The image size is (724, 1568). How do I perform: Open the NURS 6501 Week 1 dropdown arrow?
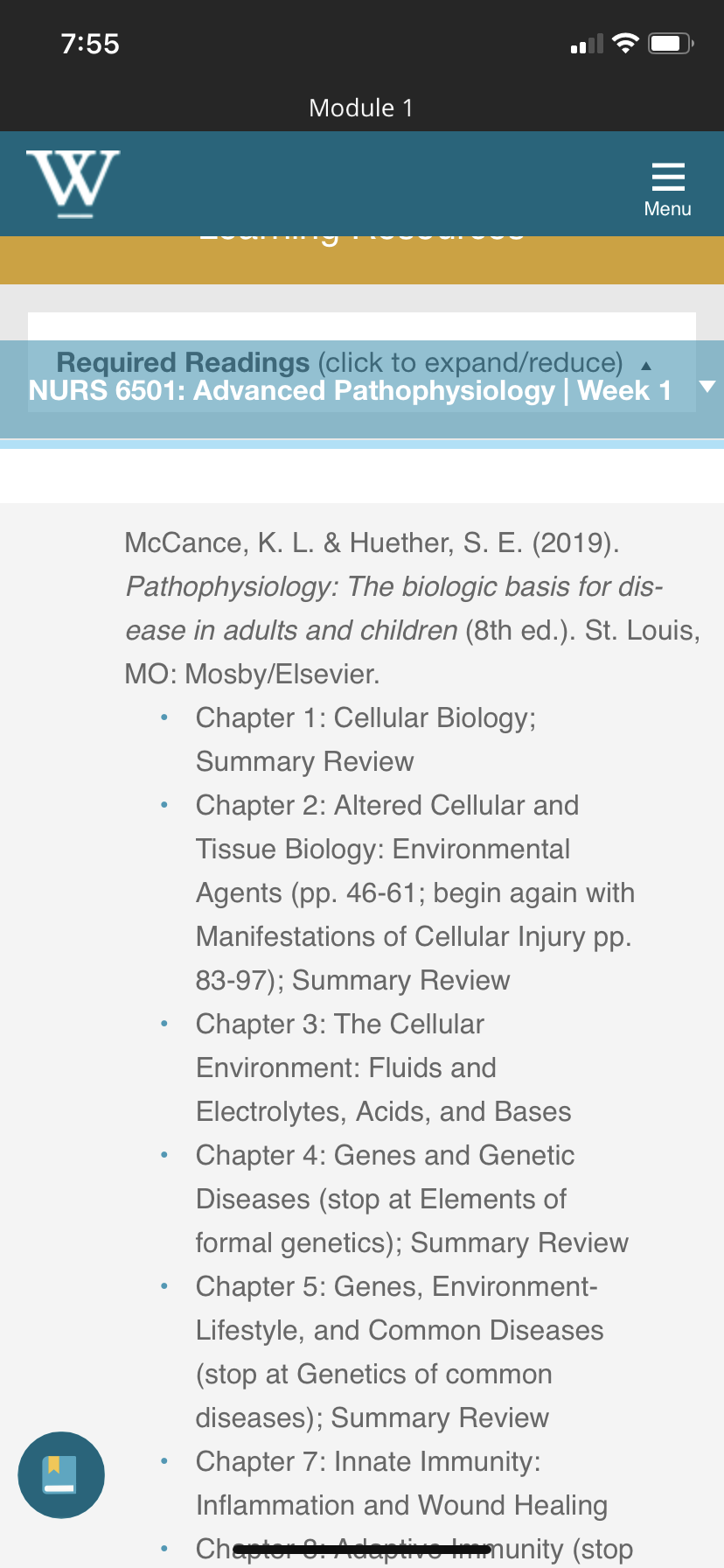pos(707,386)
